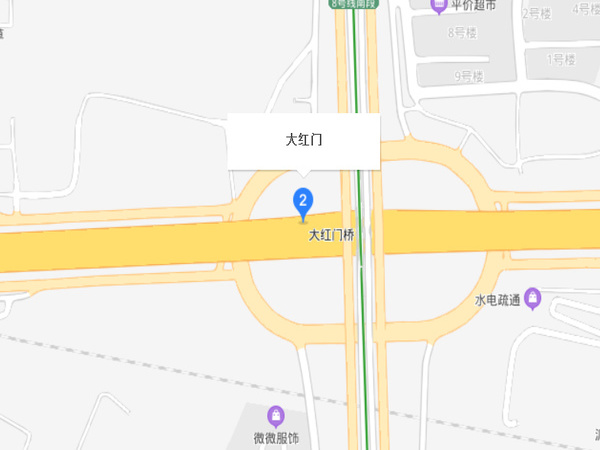Viewport: 600px width, 450px height.
Task: Tap the blue map marker numbered 2
Action: [x=304, y=201]
